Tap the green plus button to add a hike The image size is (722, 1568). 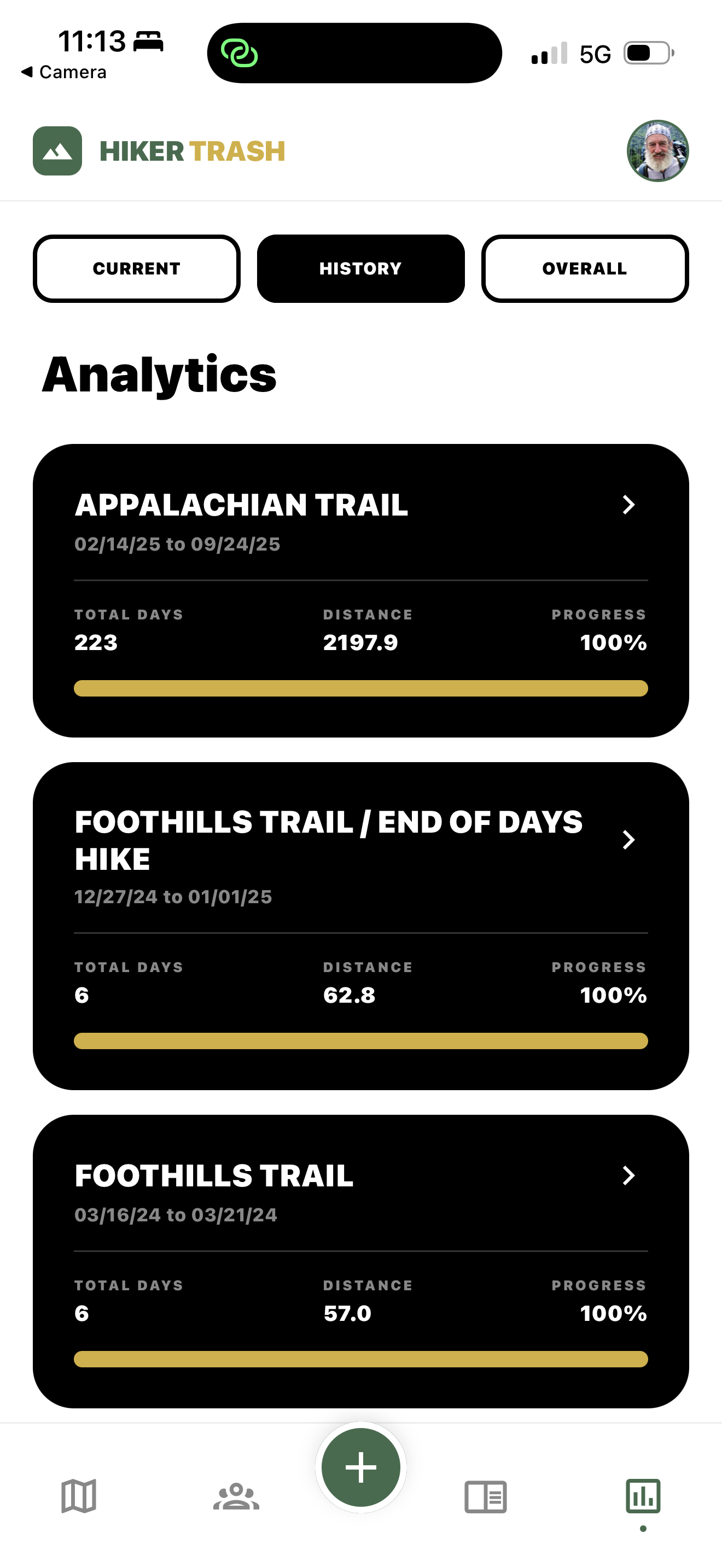click(x=361, y=1466)
